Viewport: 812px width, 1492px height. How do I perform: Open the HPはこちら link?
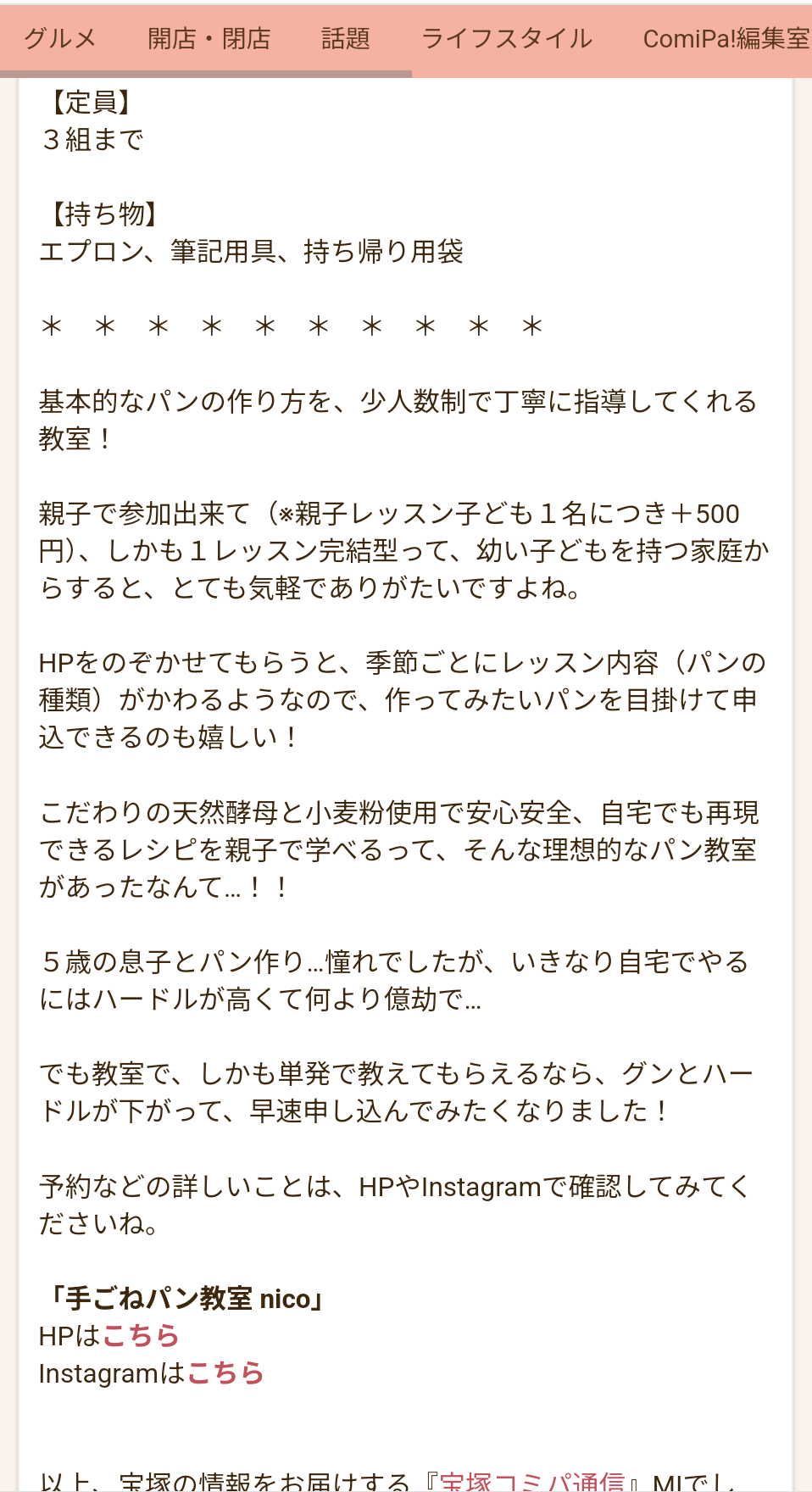[x=141, y=1336]
